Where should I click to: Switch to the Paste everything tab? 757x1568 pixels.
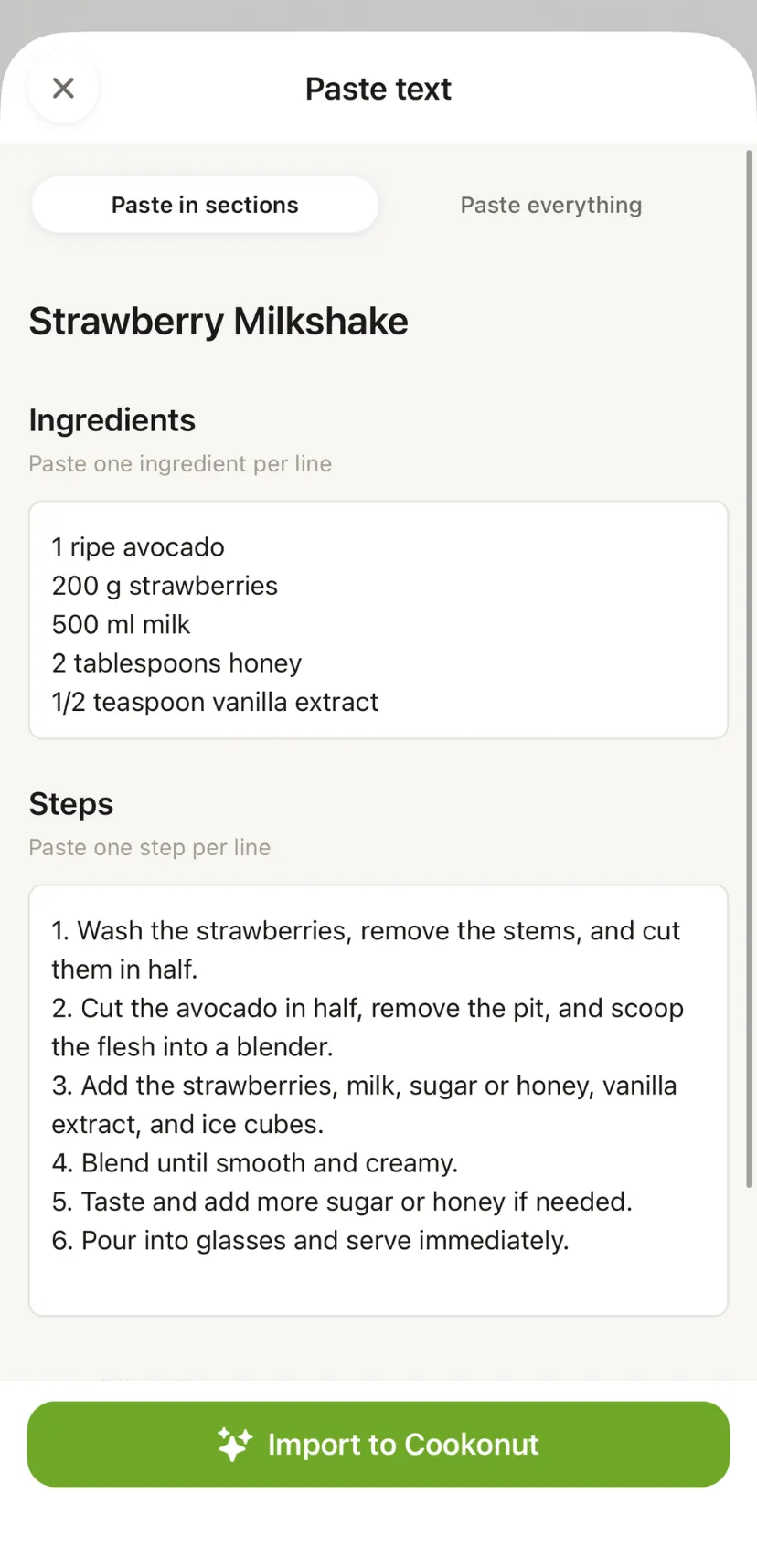coord(550,205)
